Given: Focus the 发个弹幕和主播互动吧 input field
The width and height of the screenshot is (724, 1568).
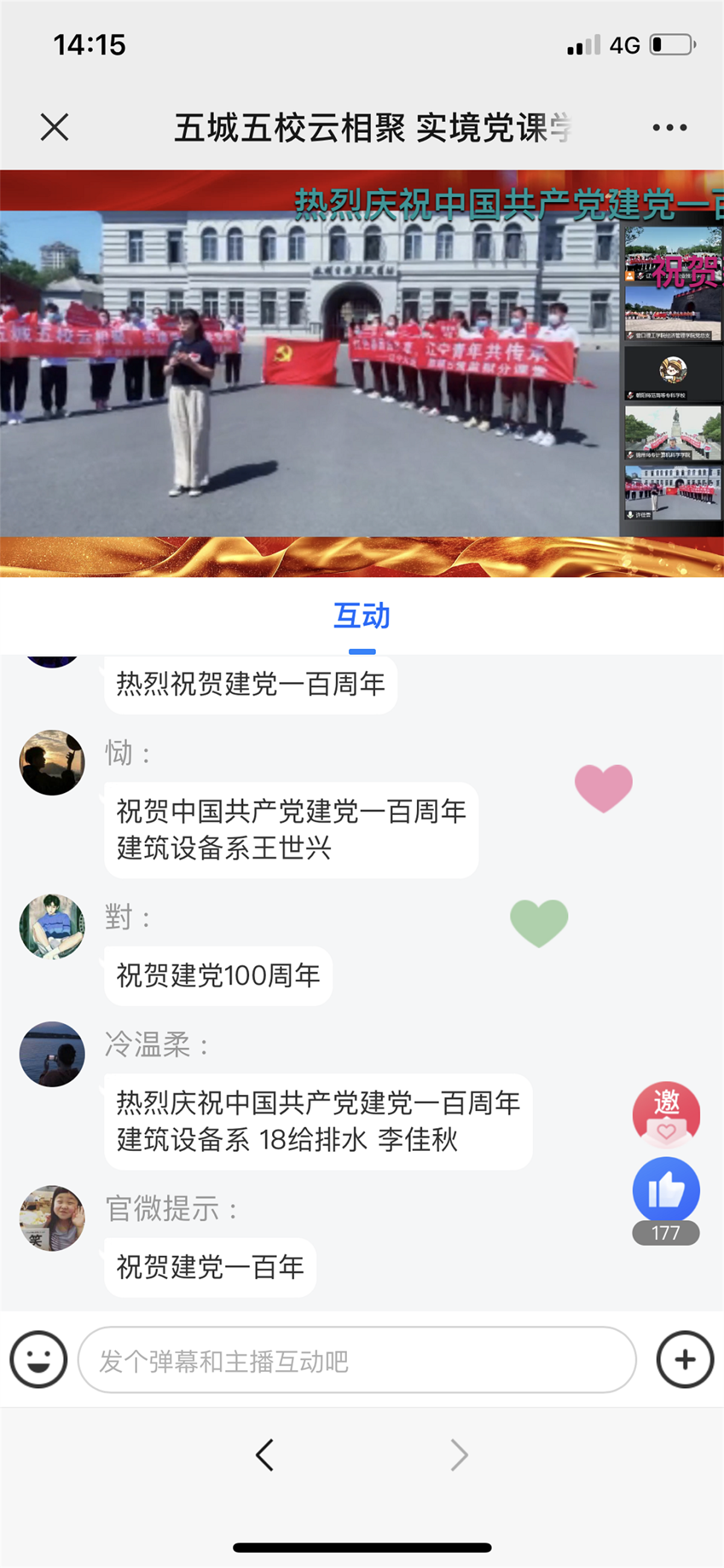Looking at the screenshot, I should point(357,1359).
